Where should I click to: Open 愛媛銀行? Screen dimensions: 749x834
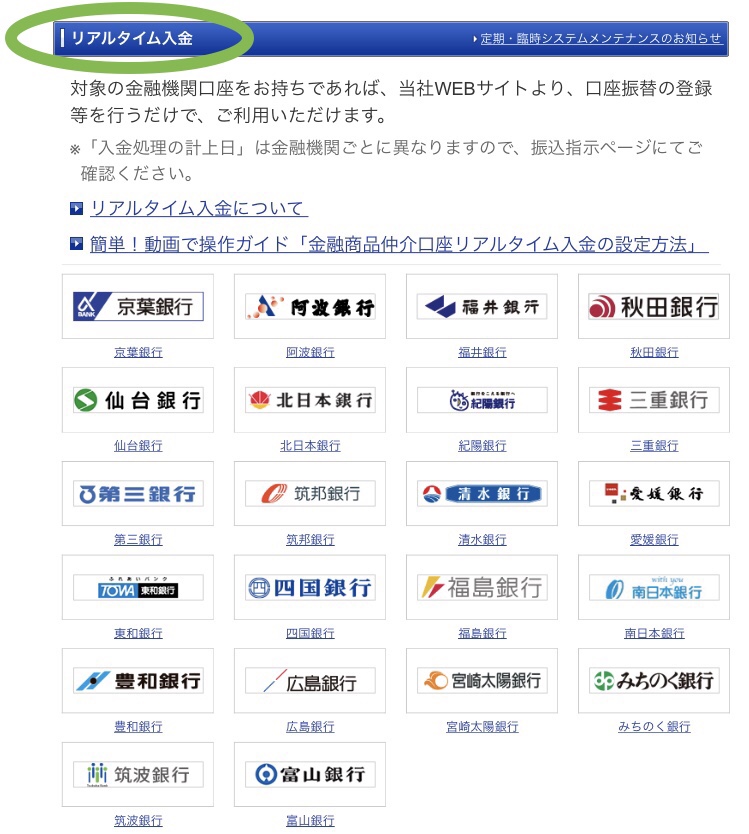click(x=654, y=493)
